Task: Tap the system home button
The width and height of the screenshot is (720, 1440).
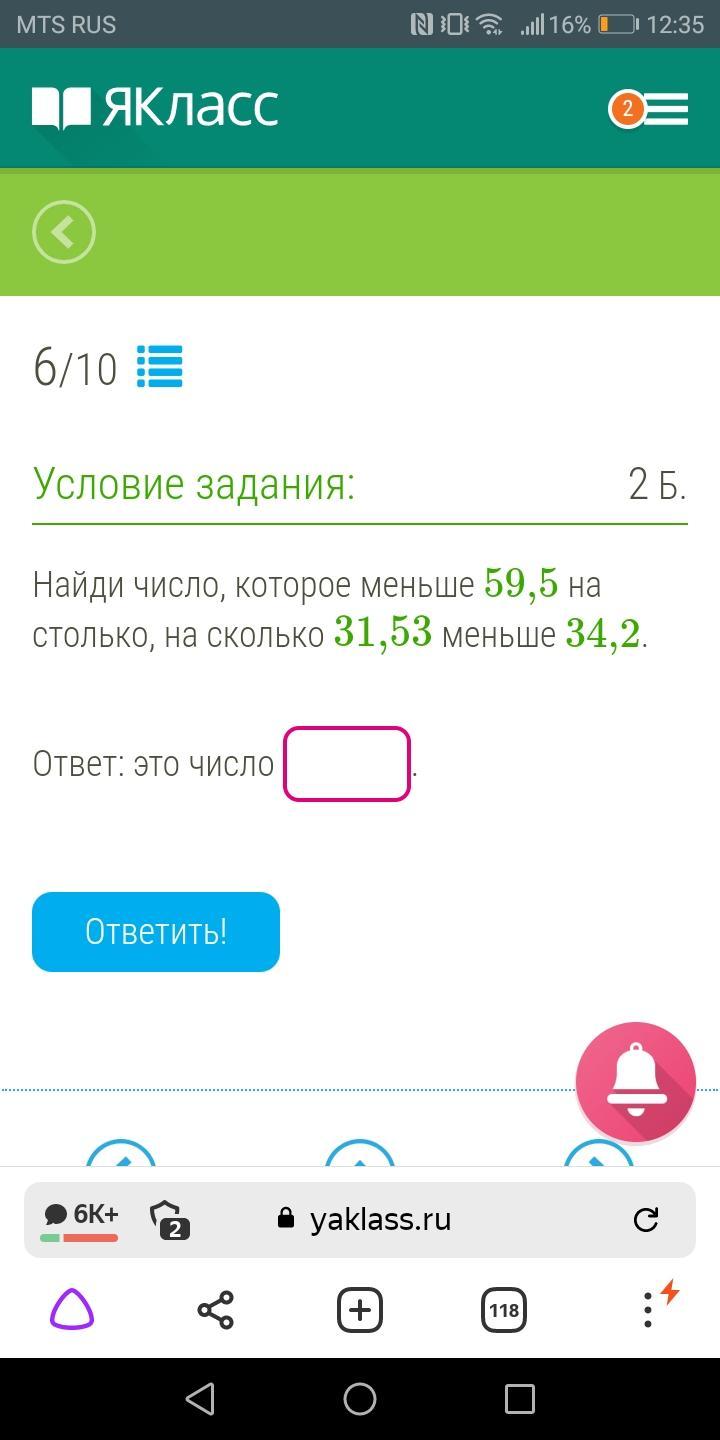Action: [360, 1398]
